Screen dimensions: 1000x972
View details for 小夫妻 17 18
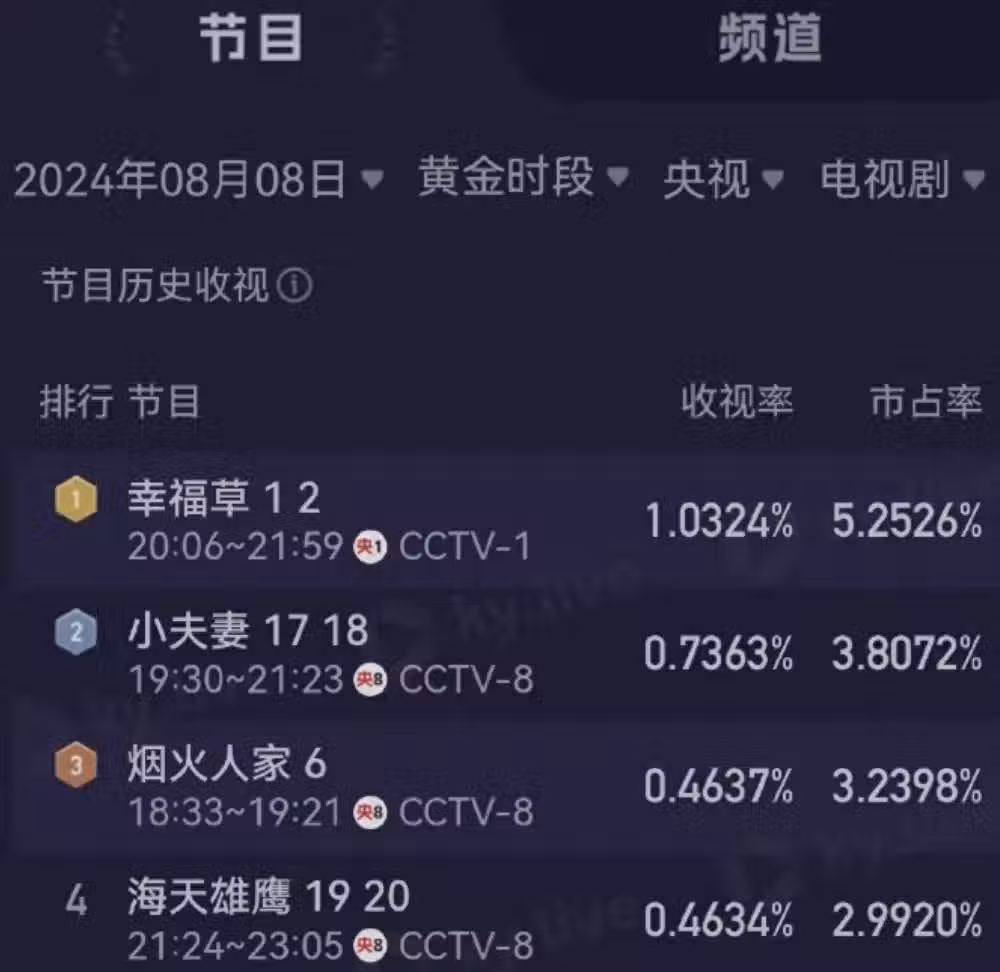(x=500, y=654)
